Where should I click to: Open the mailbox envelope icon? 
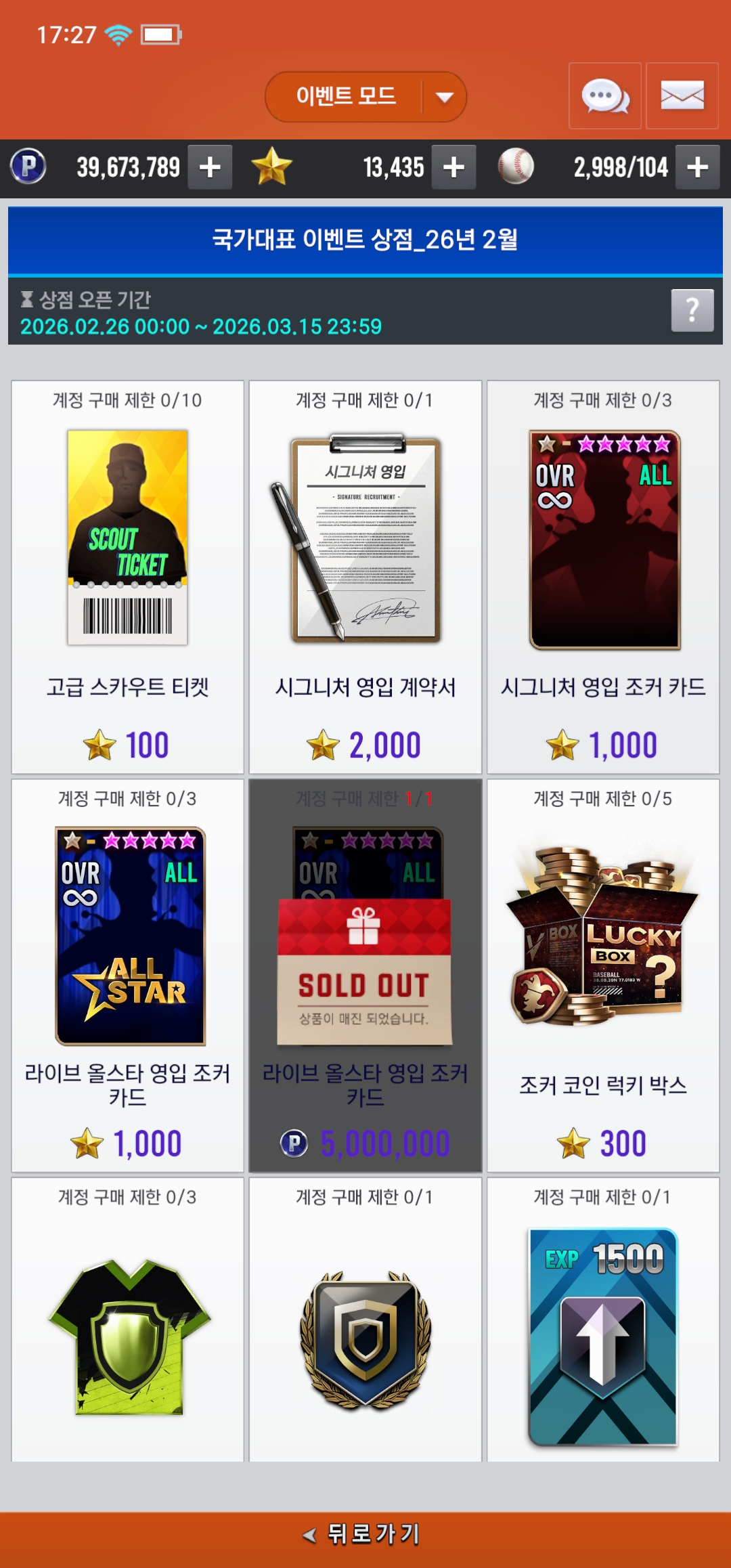click(x=682, y=96)
